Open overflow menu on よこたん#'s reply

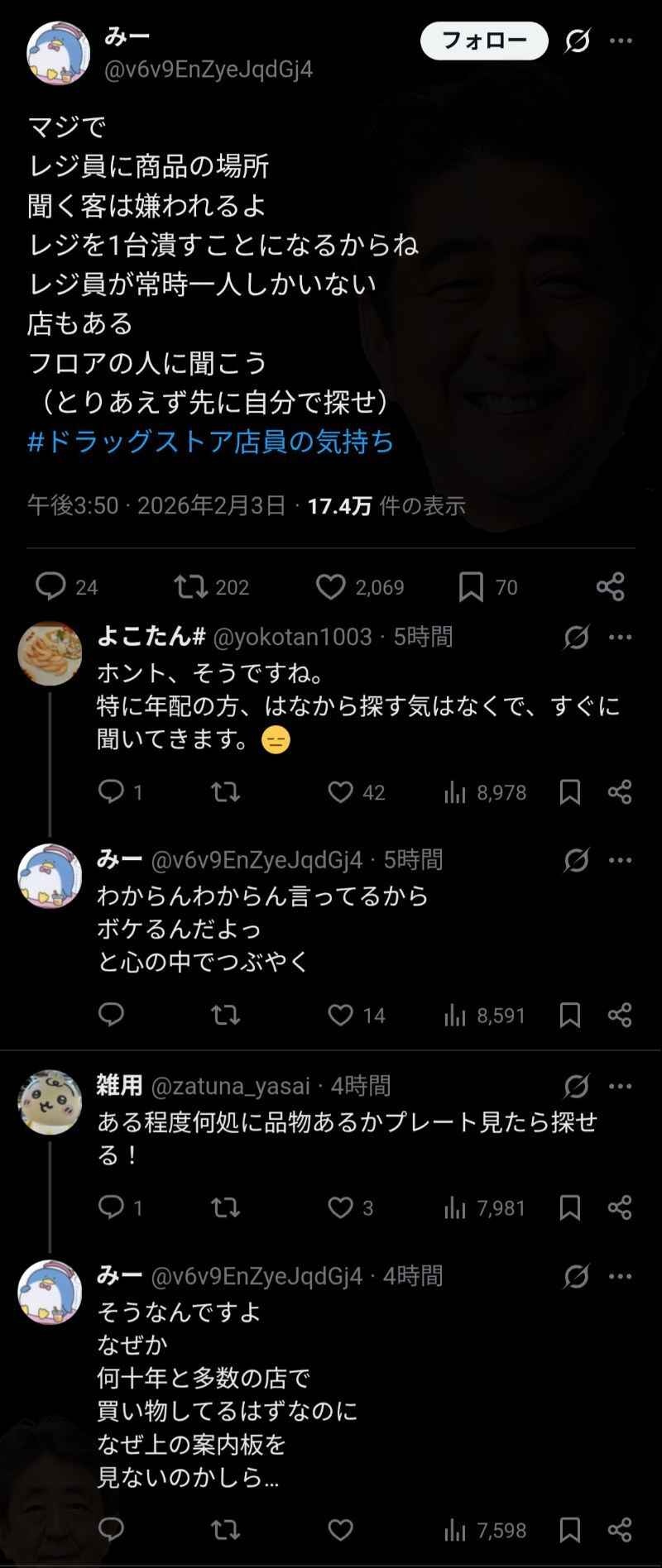[620, 637]
